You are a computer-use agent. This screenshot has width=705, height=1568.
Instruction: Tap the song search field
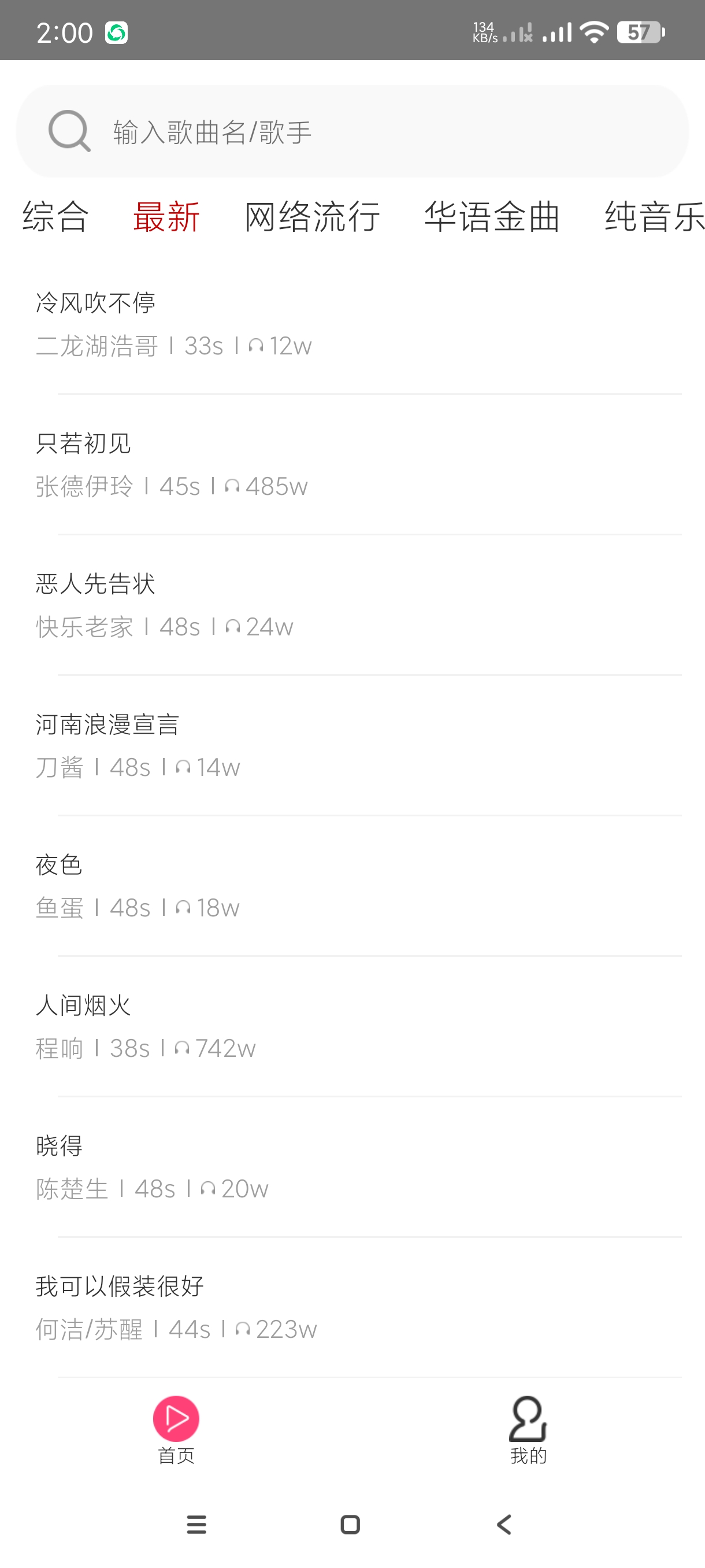pos(365,131)
